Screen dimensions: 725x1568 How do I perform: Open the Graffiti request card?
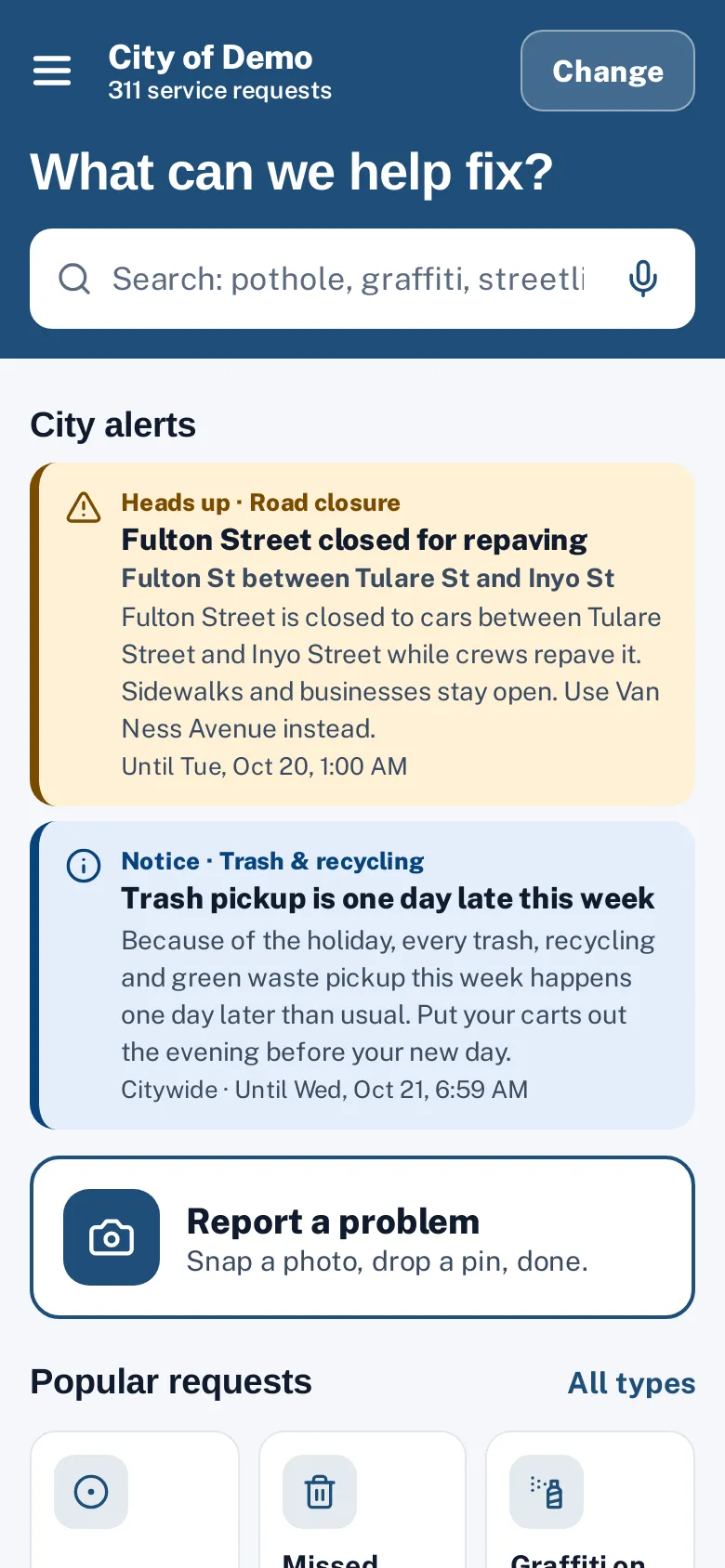(590, 1499)
